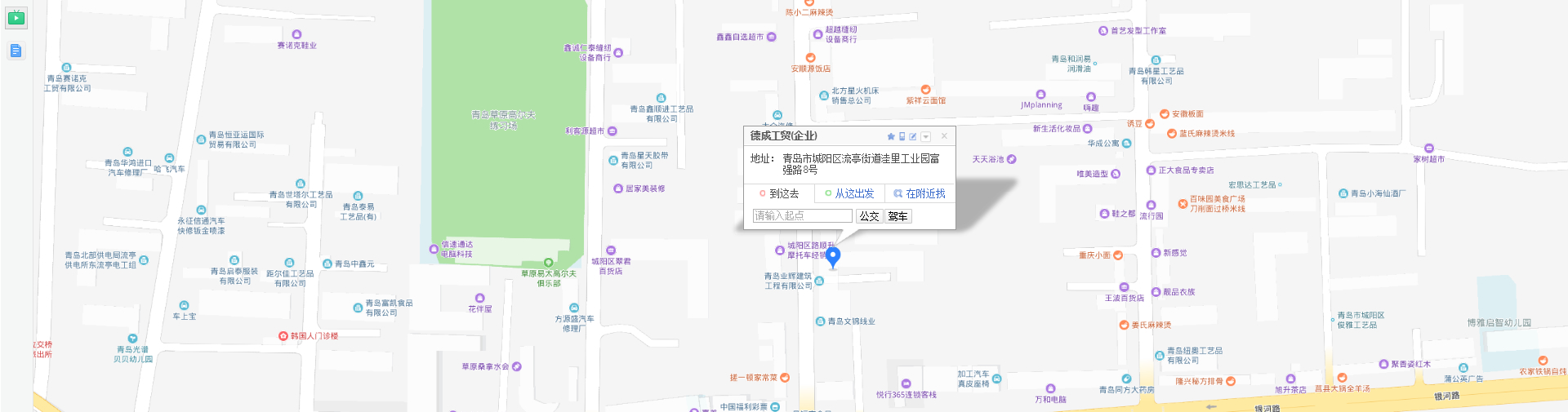The height and width of the screenshot is (412, 1568).
Task: Open the 重庆小面 restaurant marker
Action: (x=1118, y=255)
